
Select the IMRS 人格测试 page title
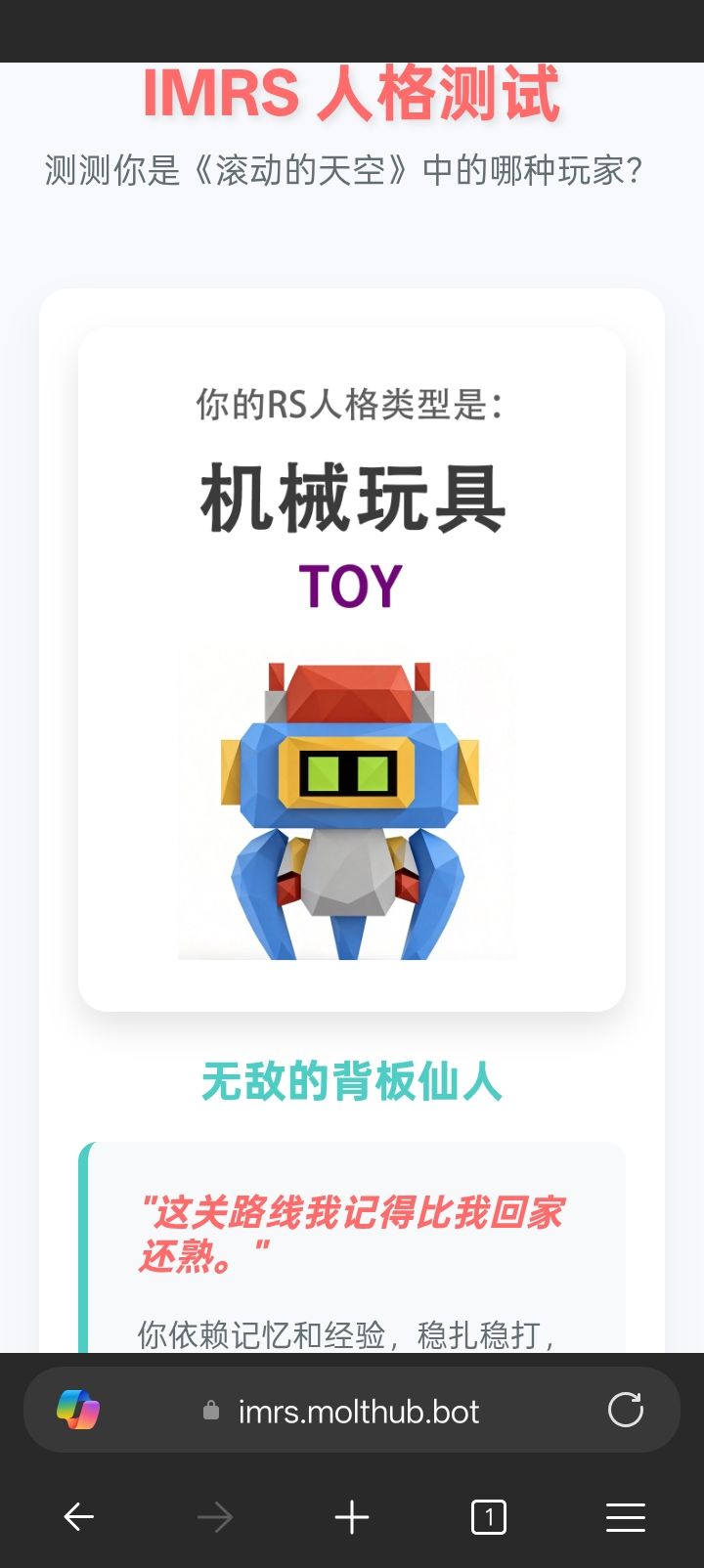352,95
